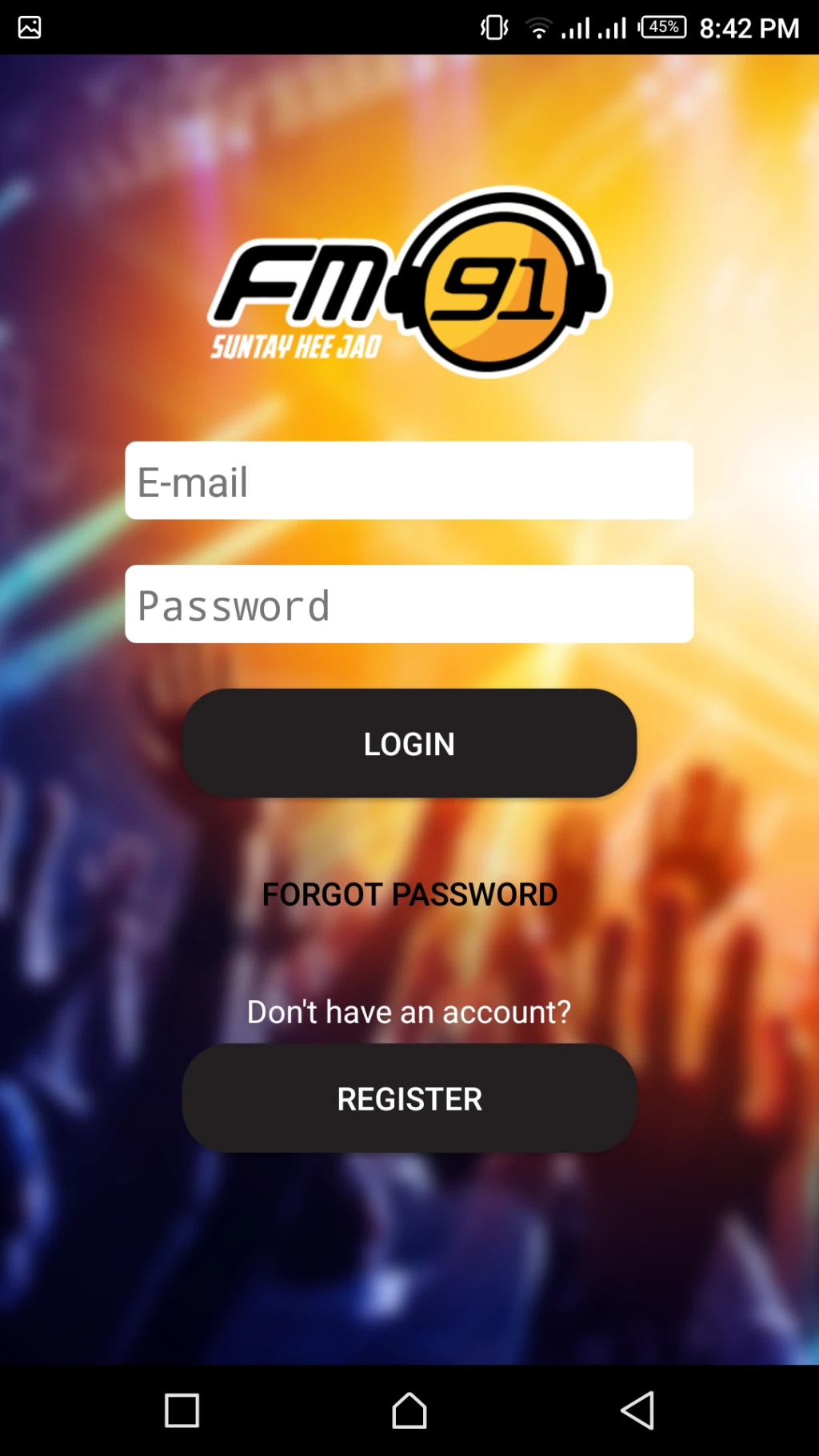Tap the LOGIN button
Screen dimensions: 819x1456
click(x=409, y=743)
